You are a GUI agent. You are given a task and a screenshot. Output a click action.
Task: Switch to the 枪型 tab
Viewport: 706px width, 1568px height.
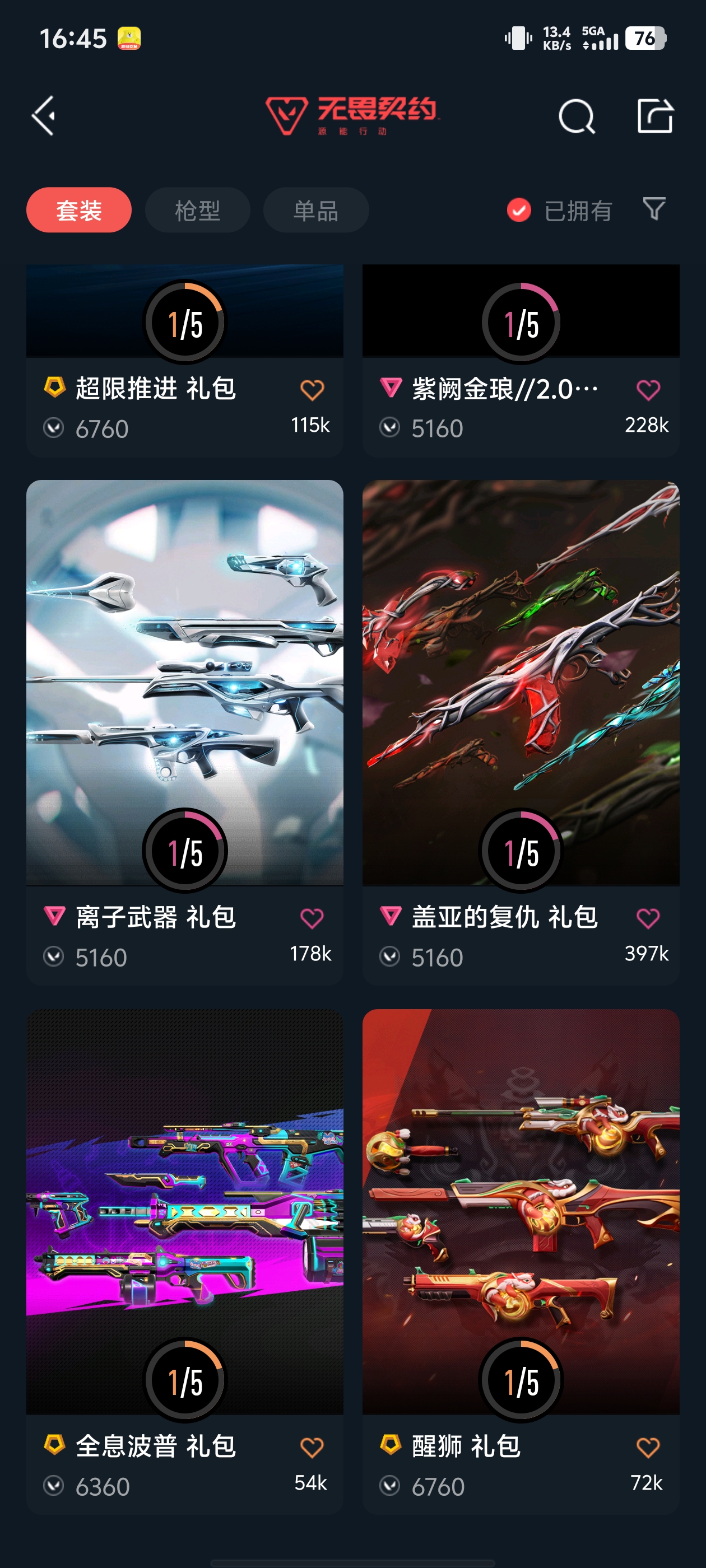197,209
